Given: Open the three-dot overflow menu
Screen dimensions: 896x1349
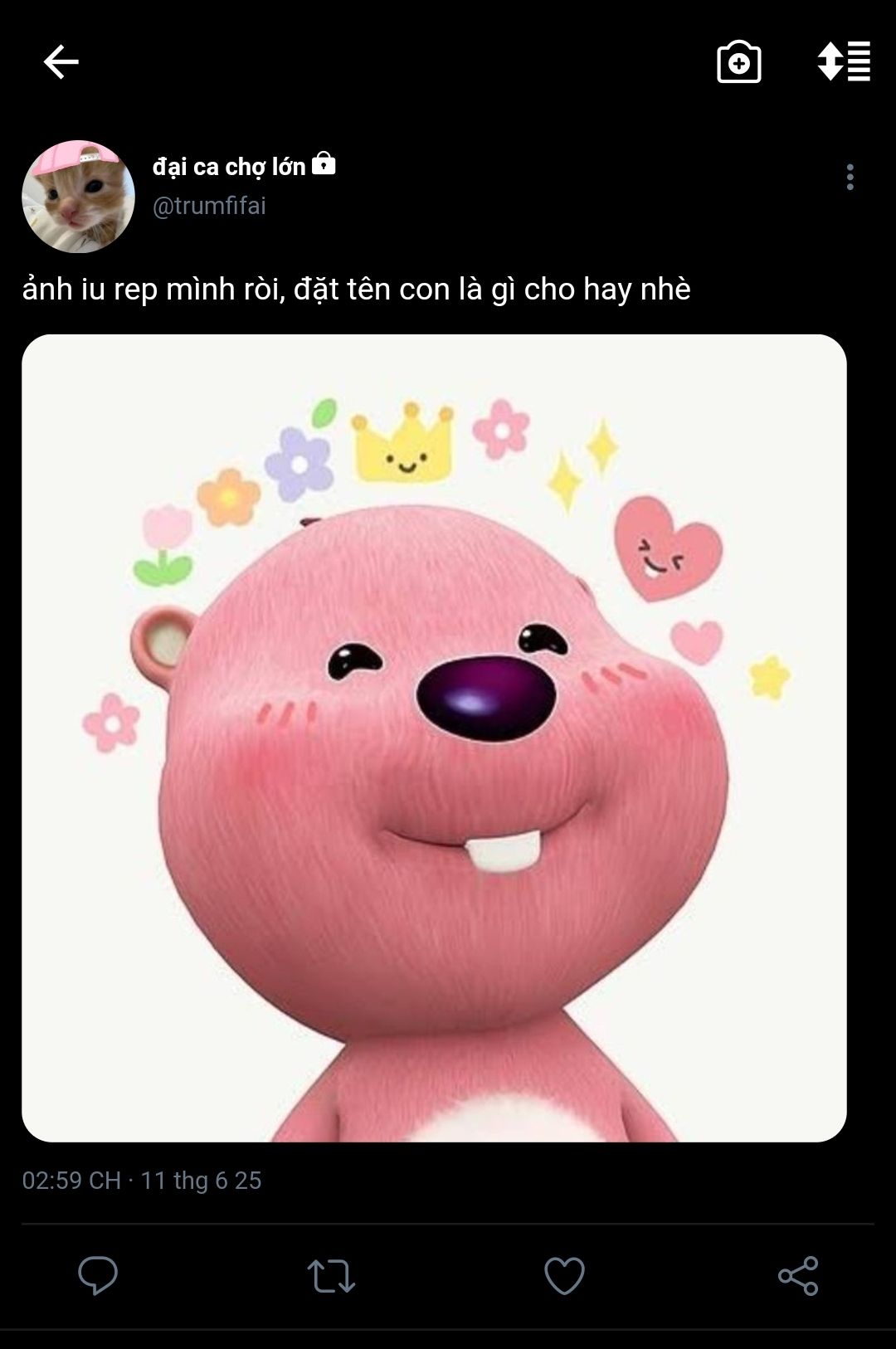Looking at the screenshot, I should (x=850, y=177).
